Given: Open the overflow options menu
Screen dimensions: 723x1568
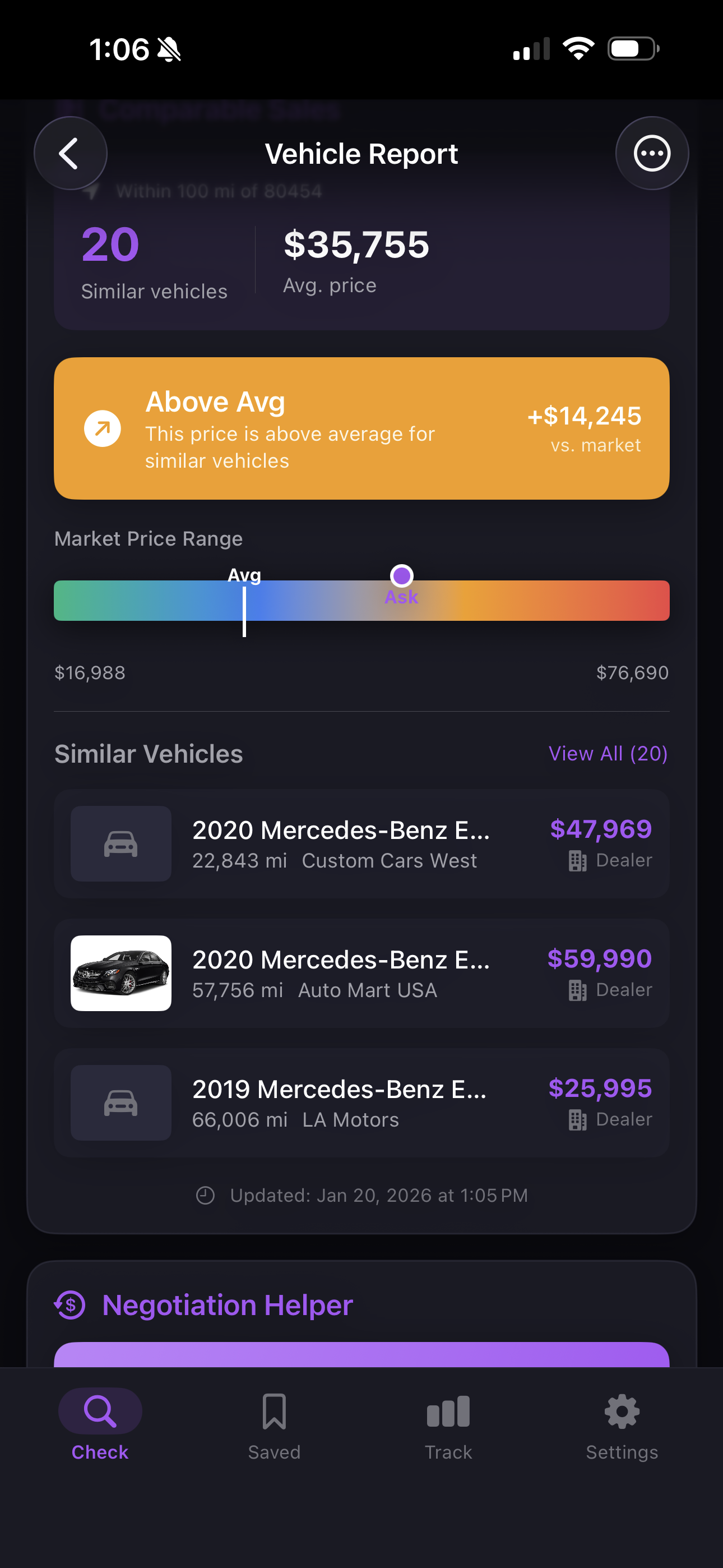Looking at the screenshot, I should coord(652,154).
